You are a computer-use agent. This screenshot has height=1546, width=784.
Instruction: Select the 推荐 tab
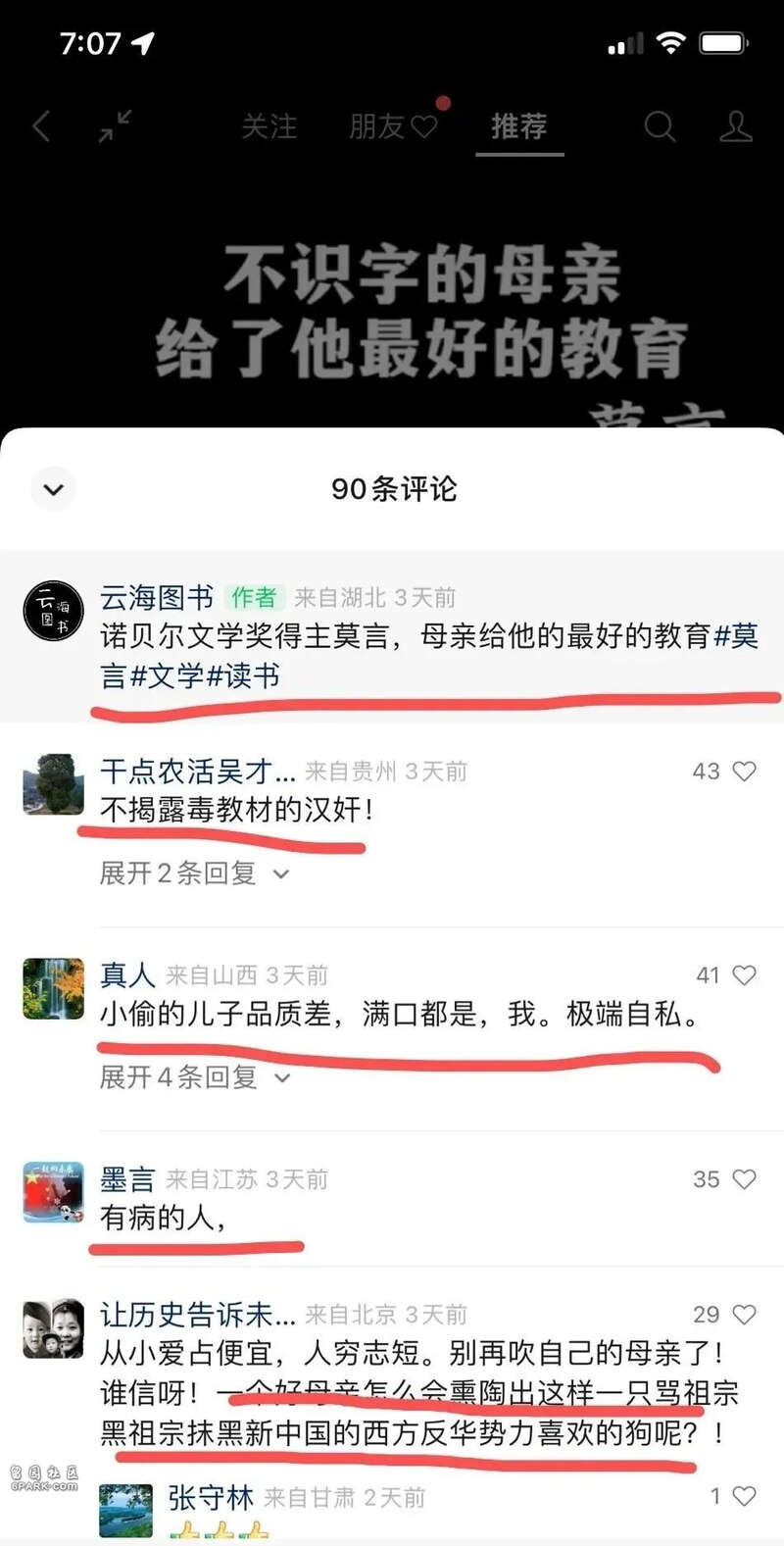point(519,126)
